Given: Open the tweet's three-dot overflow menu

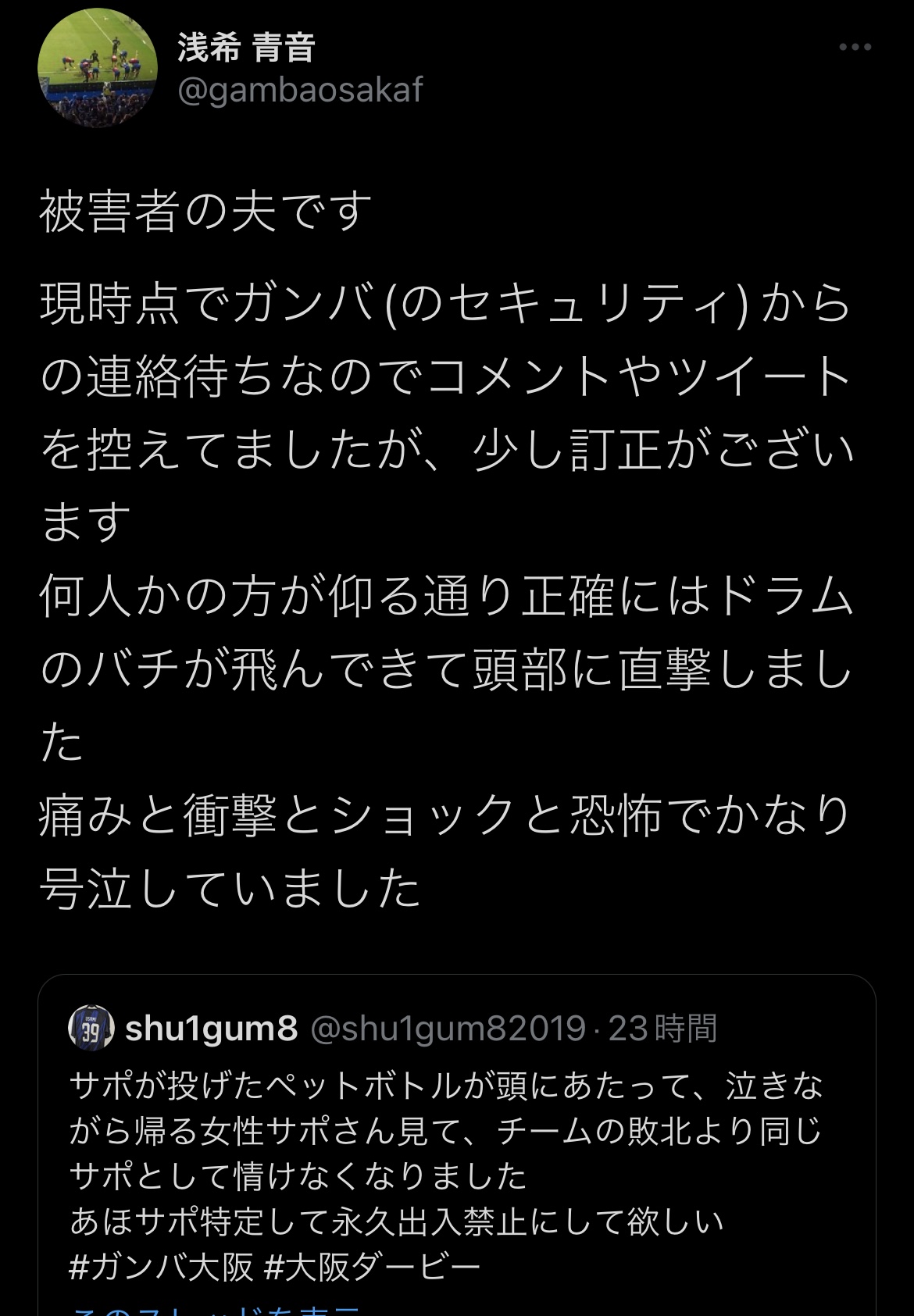Looking at the screenshot, I should tap(855, 48).
